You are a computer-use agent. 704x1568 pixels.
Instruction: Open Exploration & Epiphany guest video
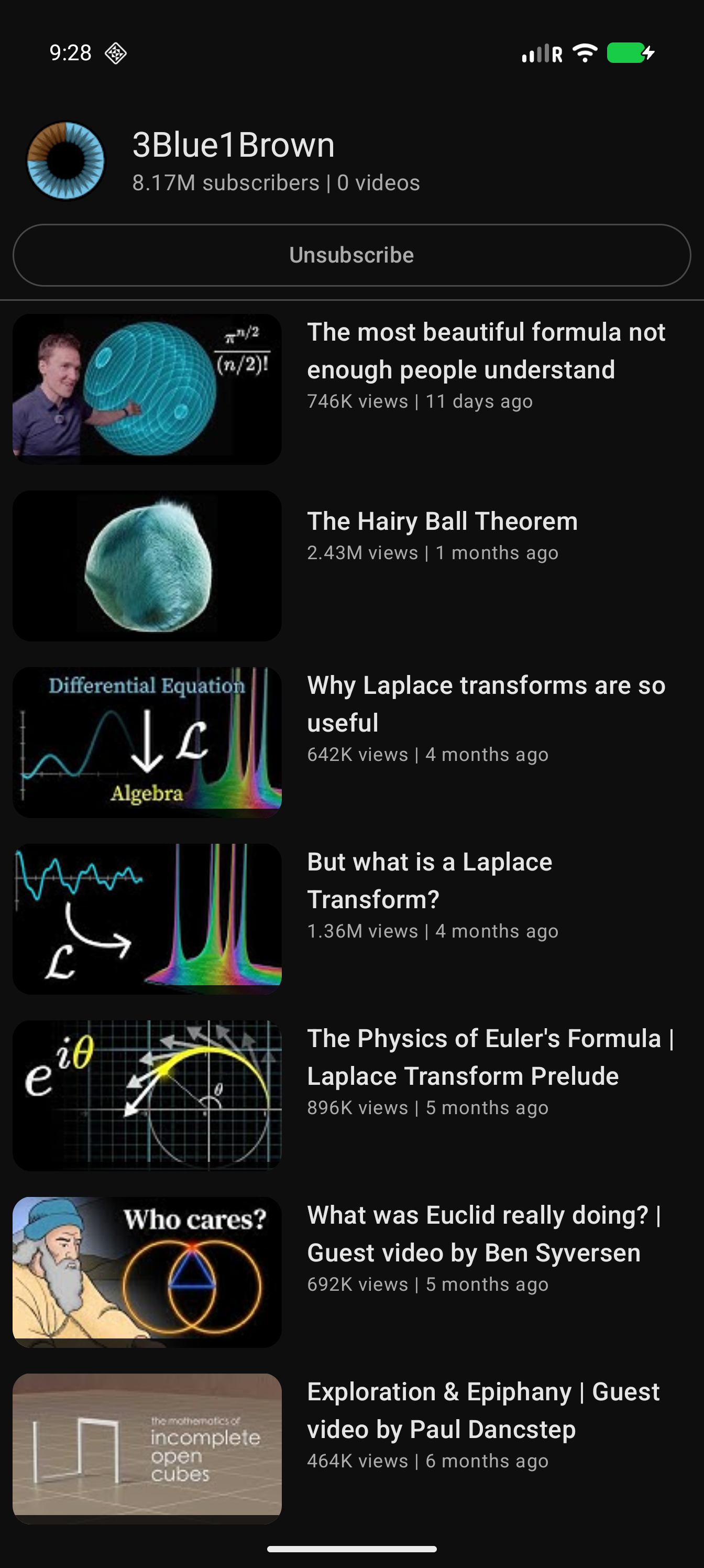tap(351, 1448)
